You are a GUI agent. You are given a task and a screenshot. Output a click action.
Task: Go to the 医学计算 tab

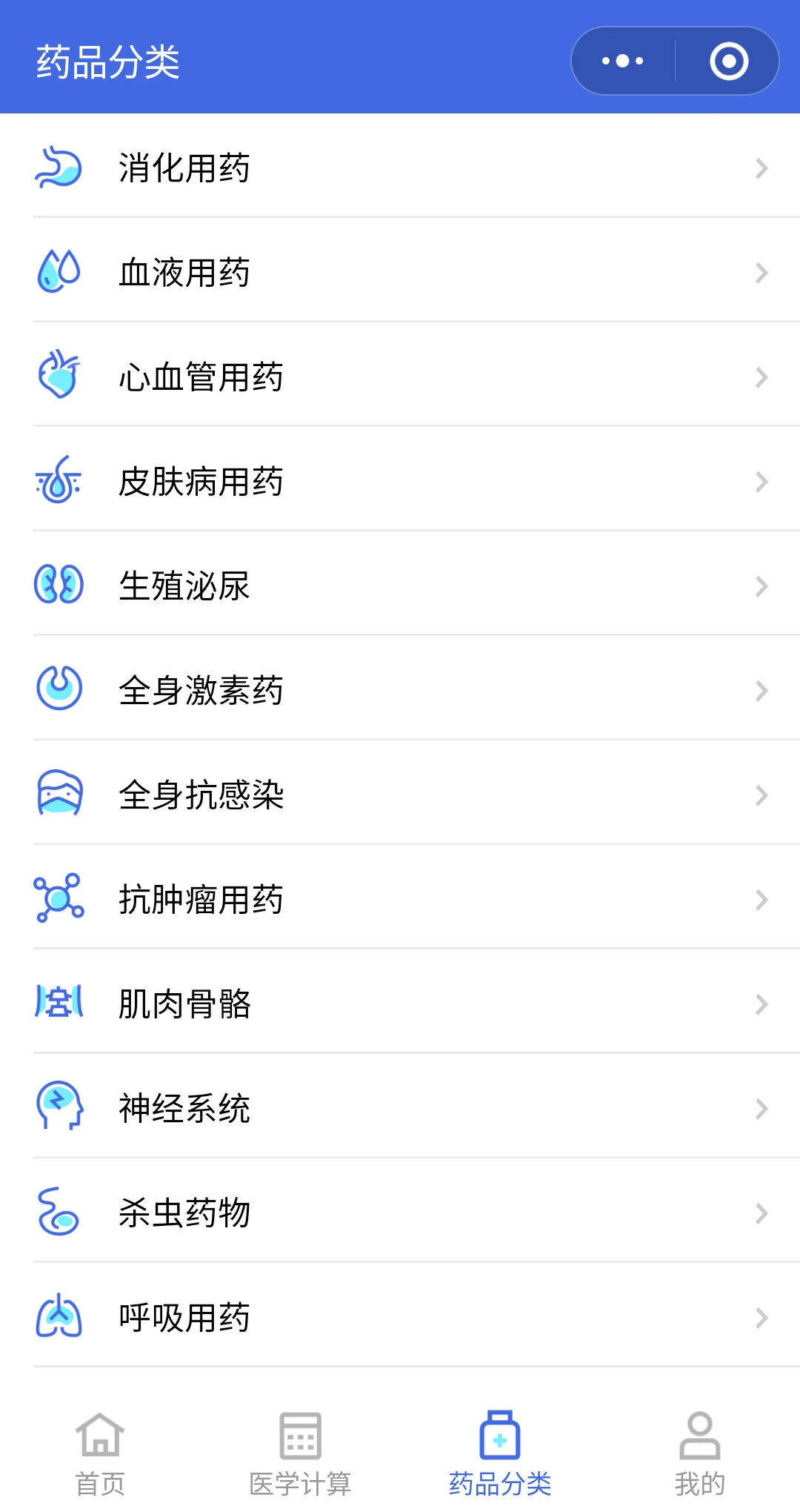pos(300,1453)
